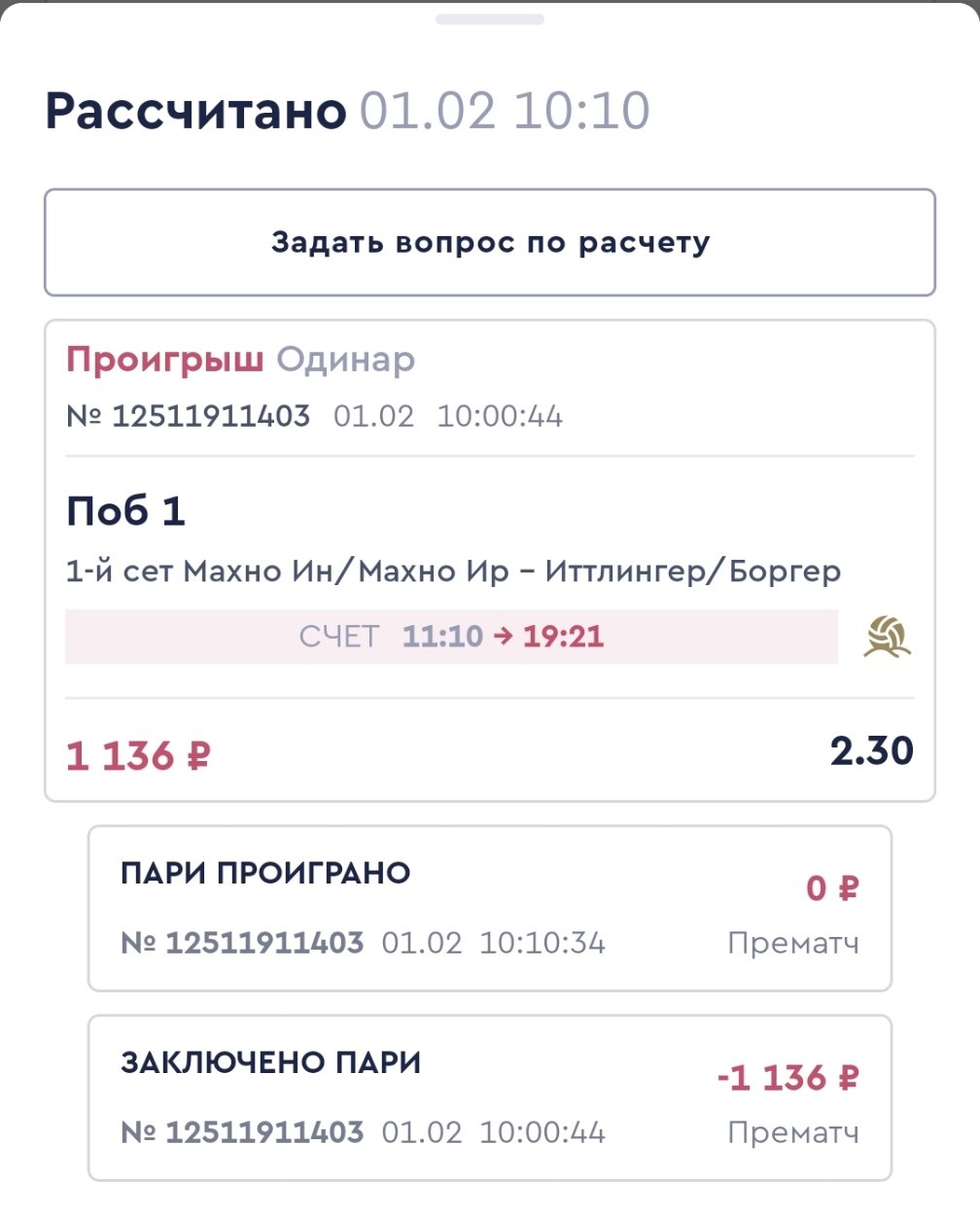The width and height of the screenshot is (980, 1213).
Task: Tap the "Задать вопрос по расчету" button
Action: [x=490, y=242]
